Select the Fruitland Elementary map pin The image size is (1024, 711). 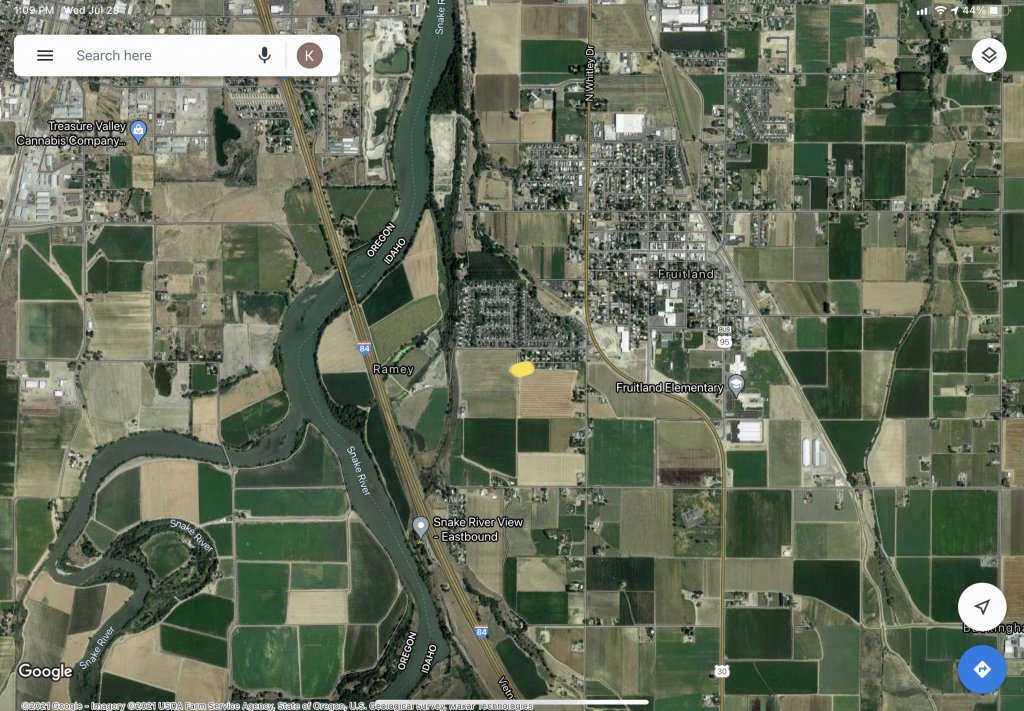(x=737, y=385)
